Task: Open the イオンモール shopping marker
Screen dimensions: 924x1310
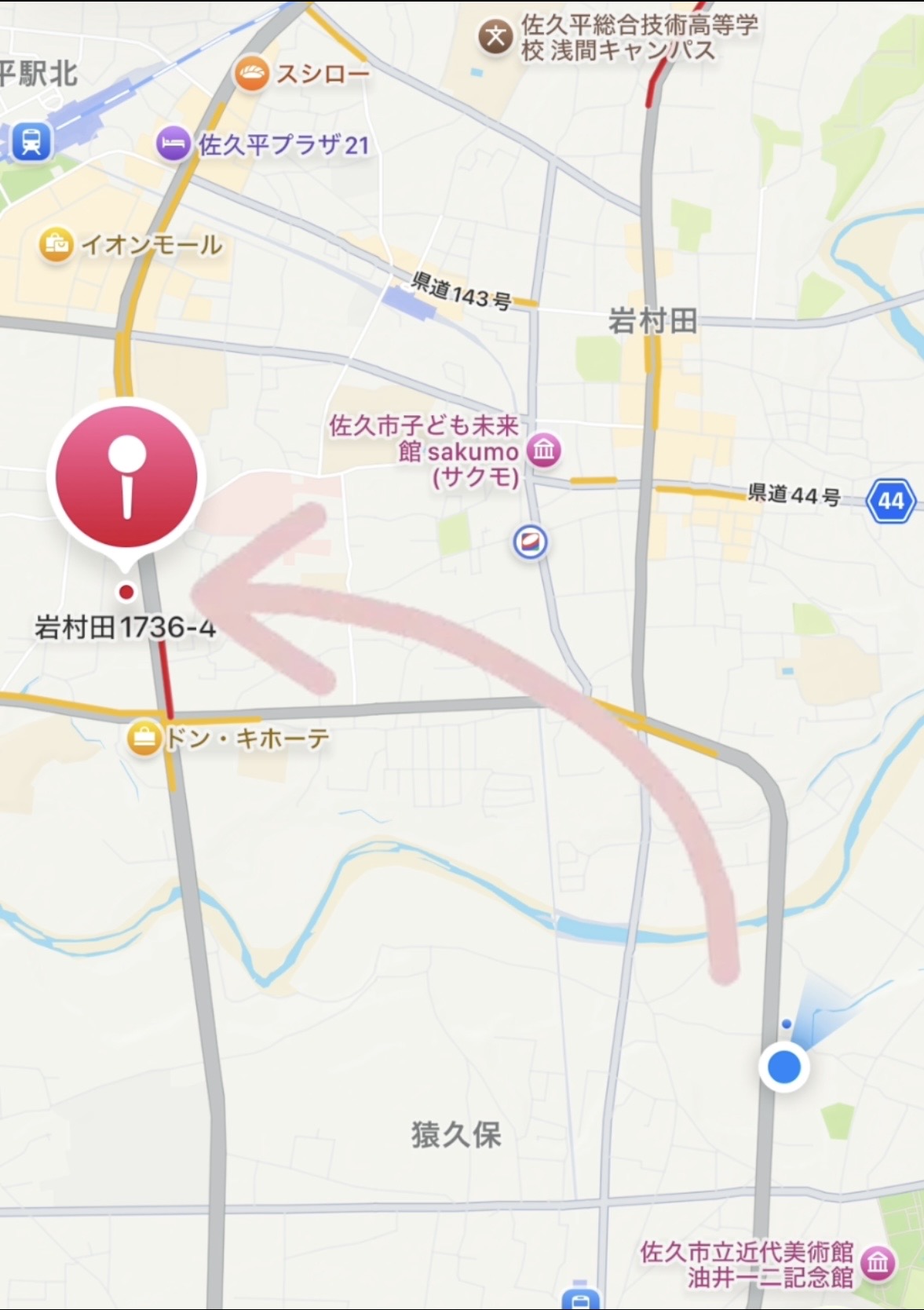Action: point(57,245)
